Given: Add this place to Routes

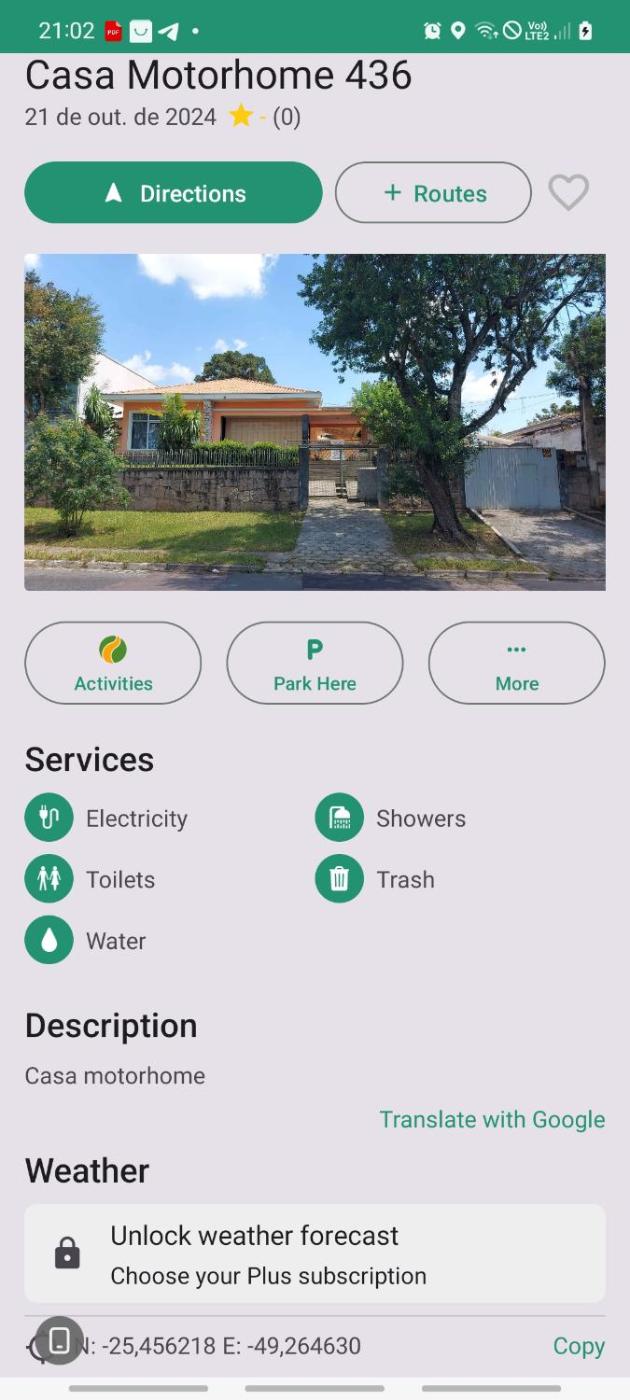Looking at the screenshot, I should coord(433,193).
